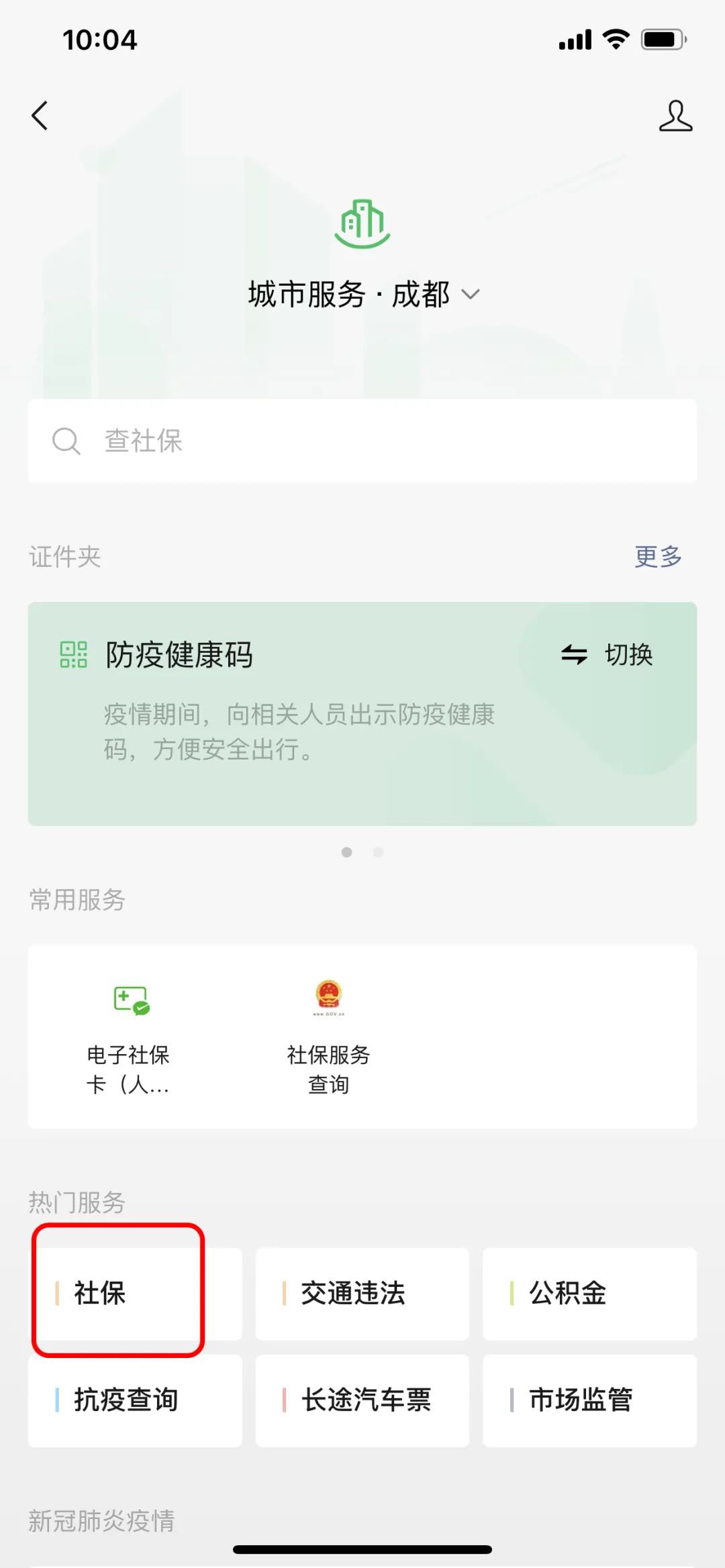725x1568 pixels.
Task: Go back using the back arrow
Action: (x=40, y=115)
